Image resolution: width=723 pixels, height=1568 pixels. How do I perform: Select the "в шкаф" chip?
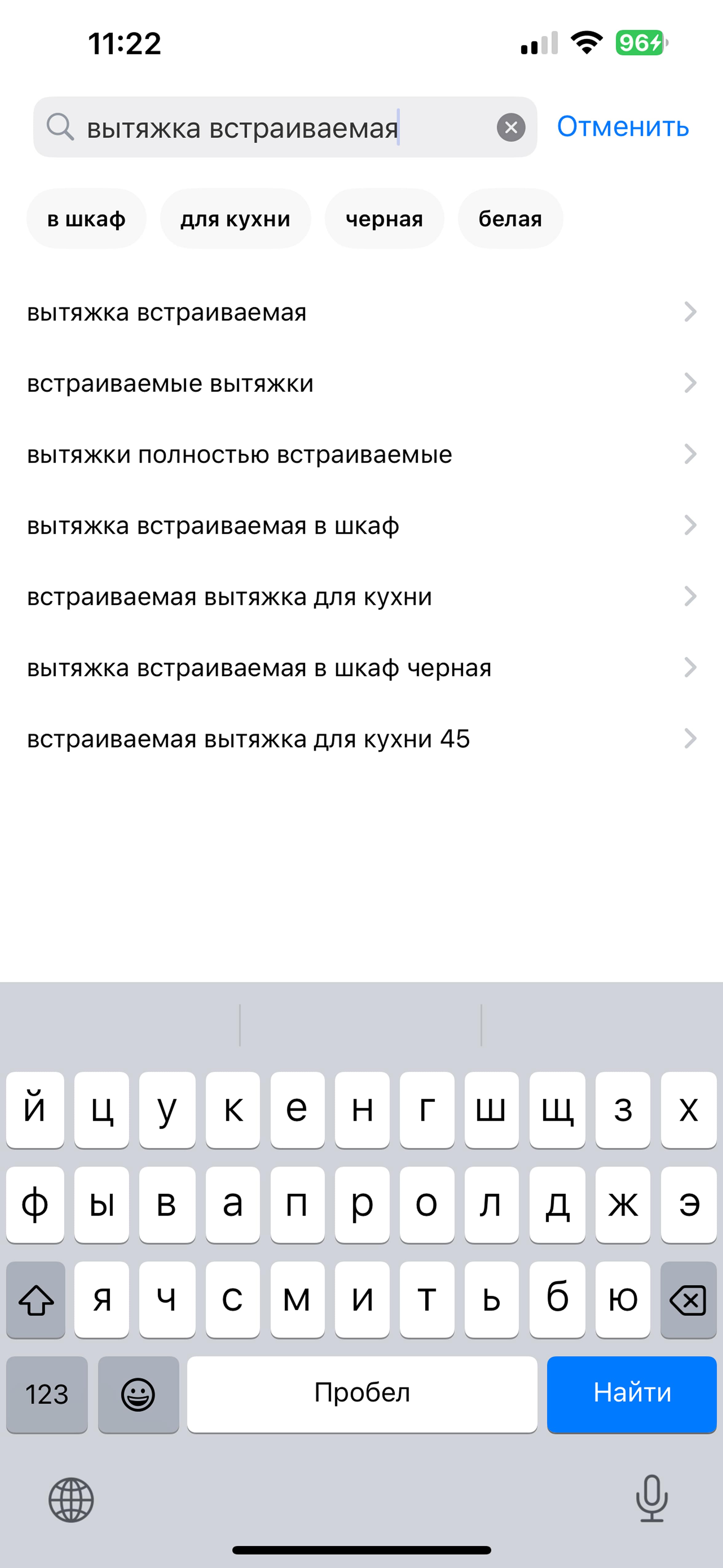click(x=86, y=218)
